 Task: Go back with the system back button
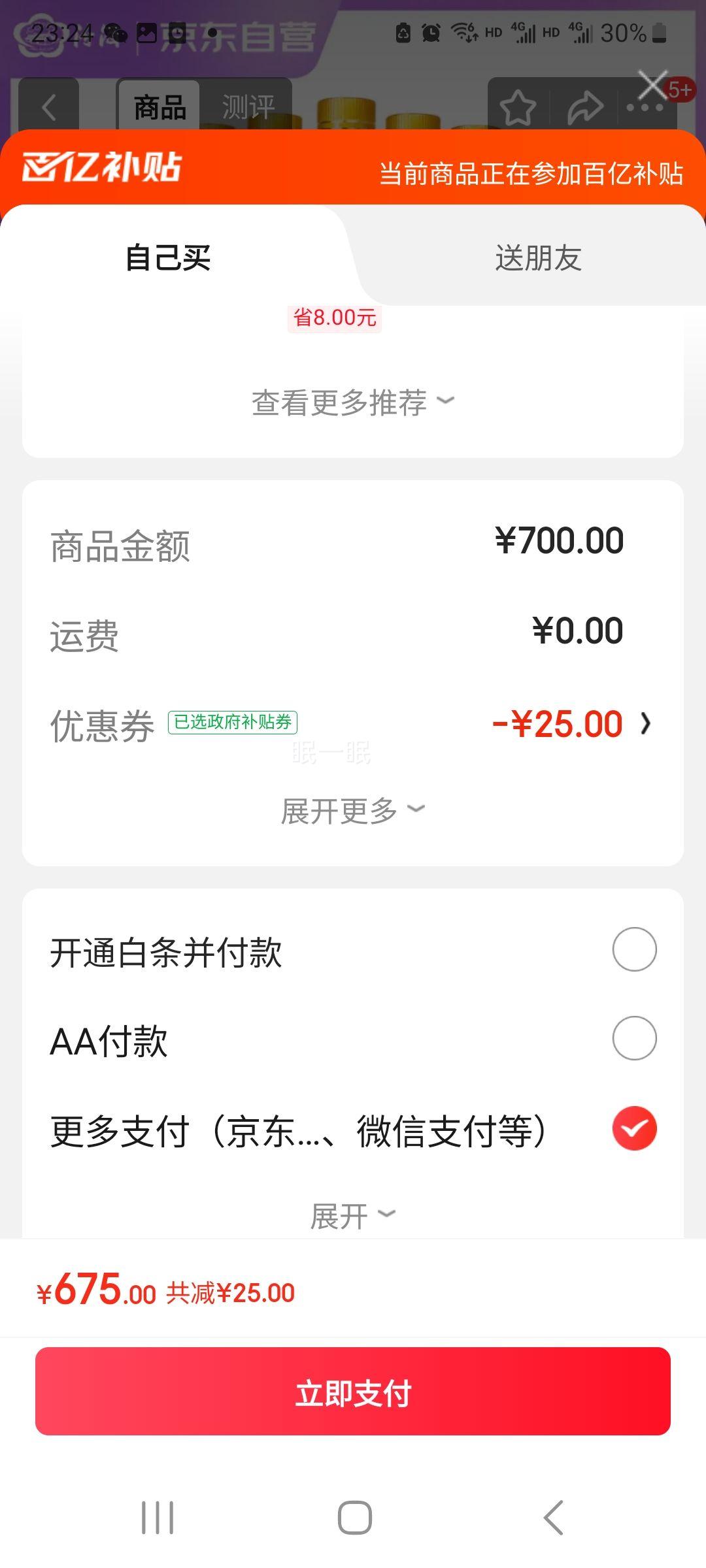pyautogui.click(x=553, y=1518)
